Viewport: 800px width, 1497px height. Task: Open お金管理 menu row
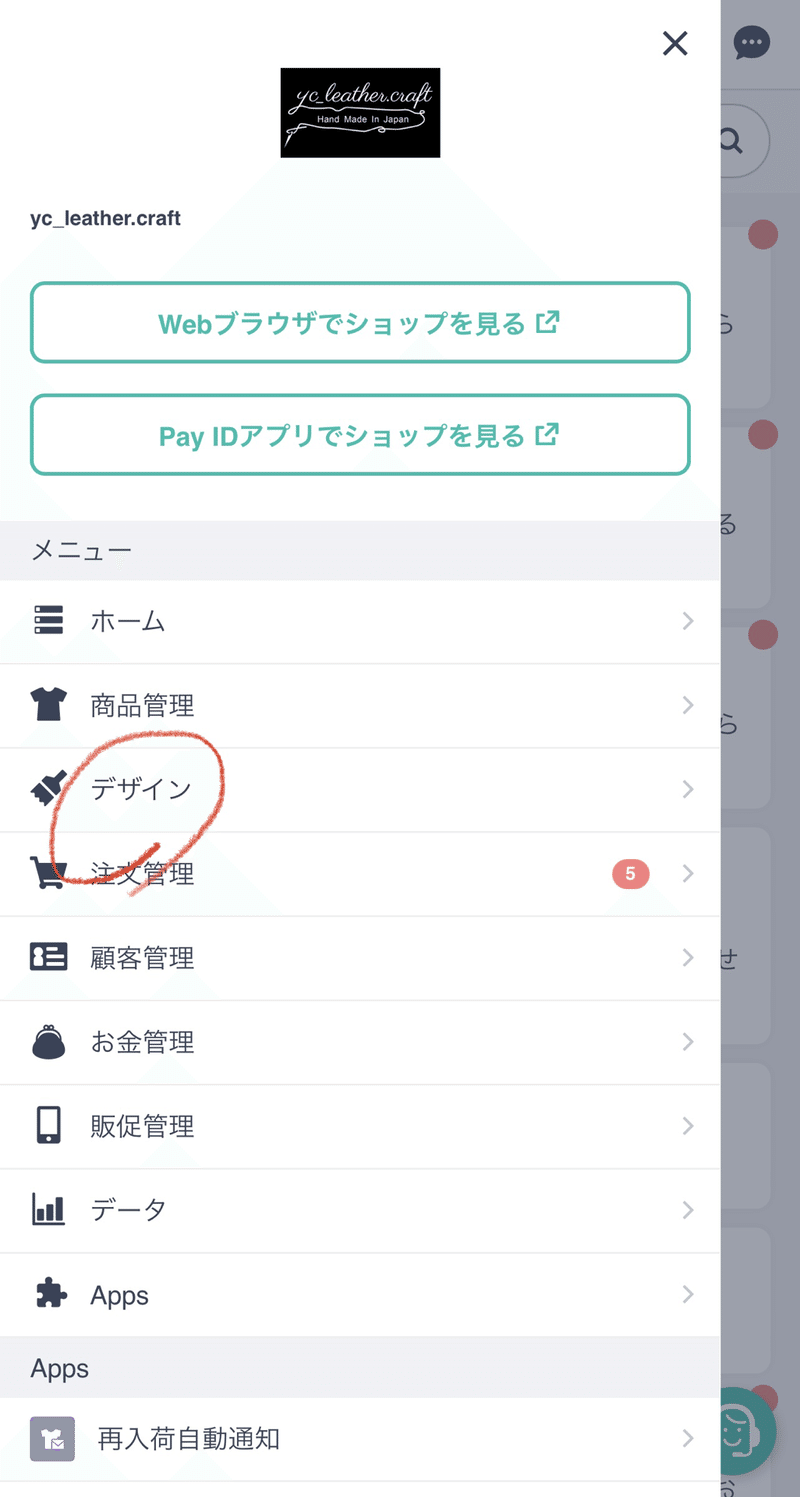360,1042
